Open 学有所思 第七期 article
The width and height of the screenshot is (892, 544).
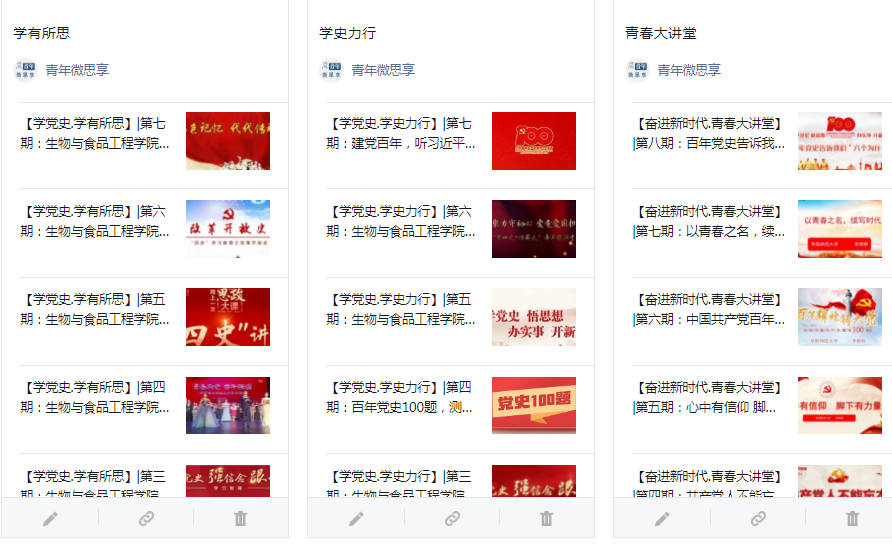[x=96, y=134]
